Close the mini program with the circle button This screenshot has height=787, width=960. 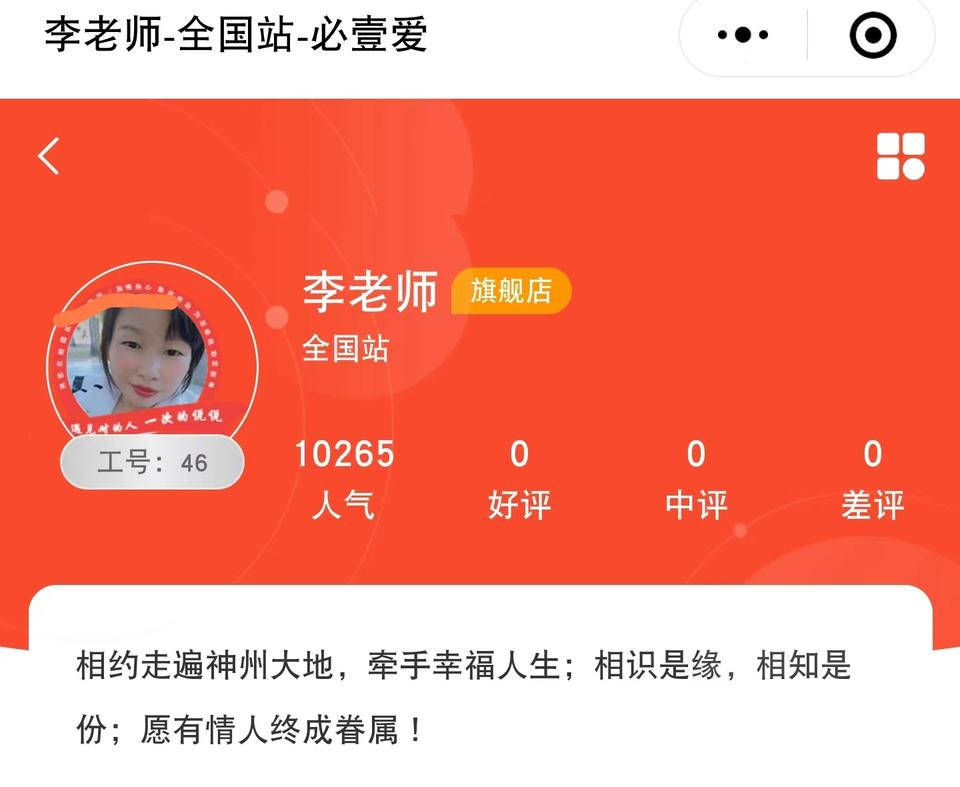[872, 36]
